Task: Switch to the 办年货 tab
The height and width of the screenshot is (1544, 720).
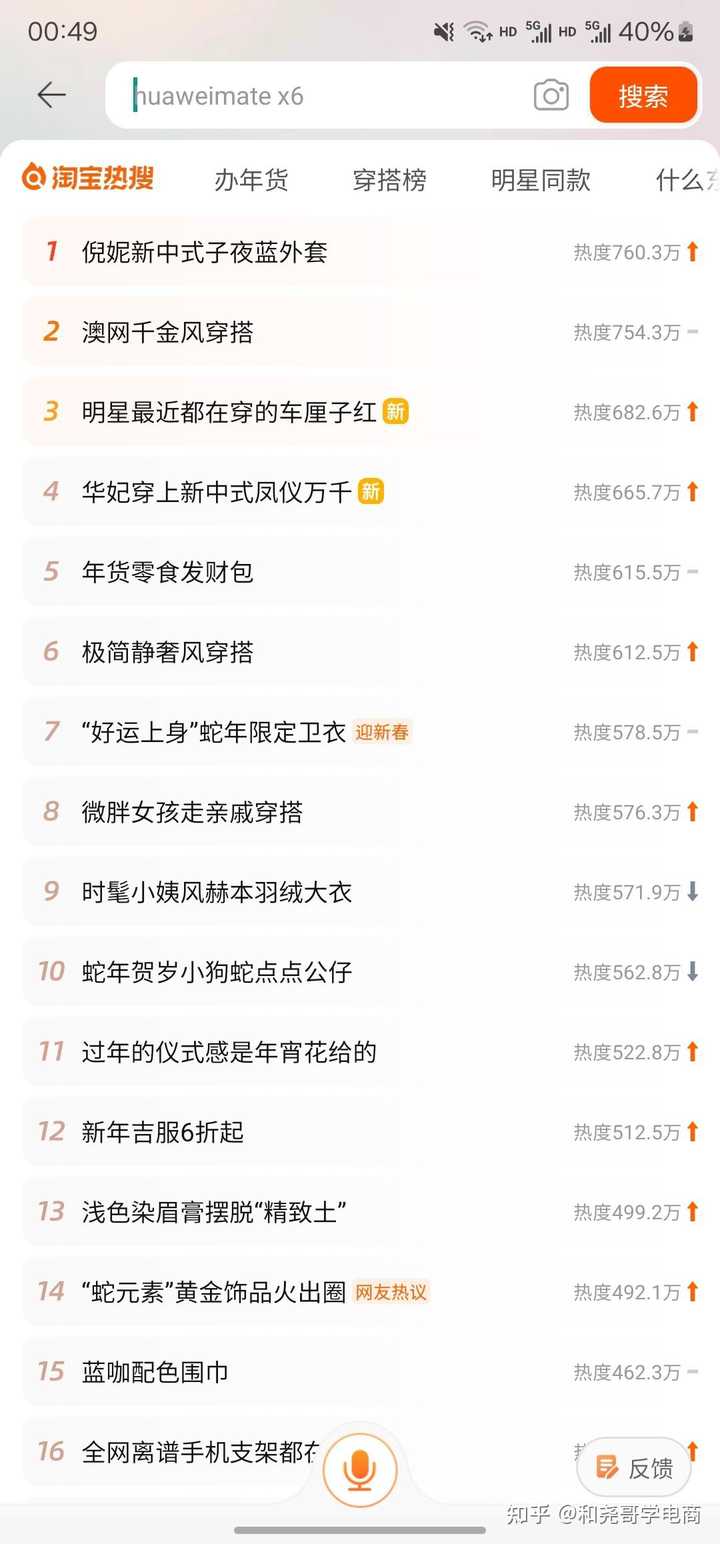Action: 251,180
